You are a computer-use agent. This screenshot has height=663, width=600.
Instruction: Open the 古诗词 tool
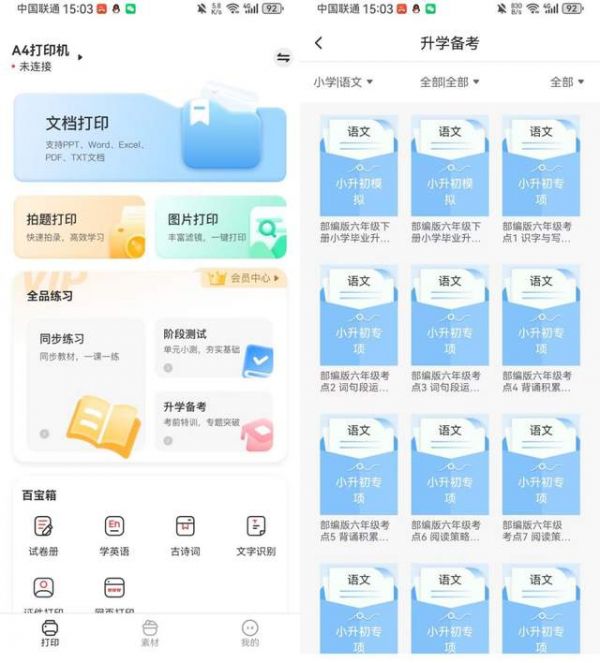point(185,536)
